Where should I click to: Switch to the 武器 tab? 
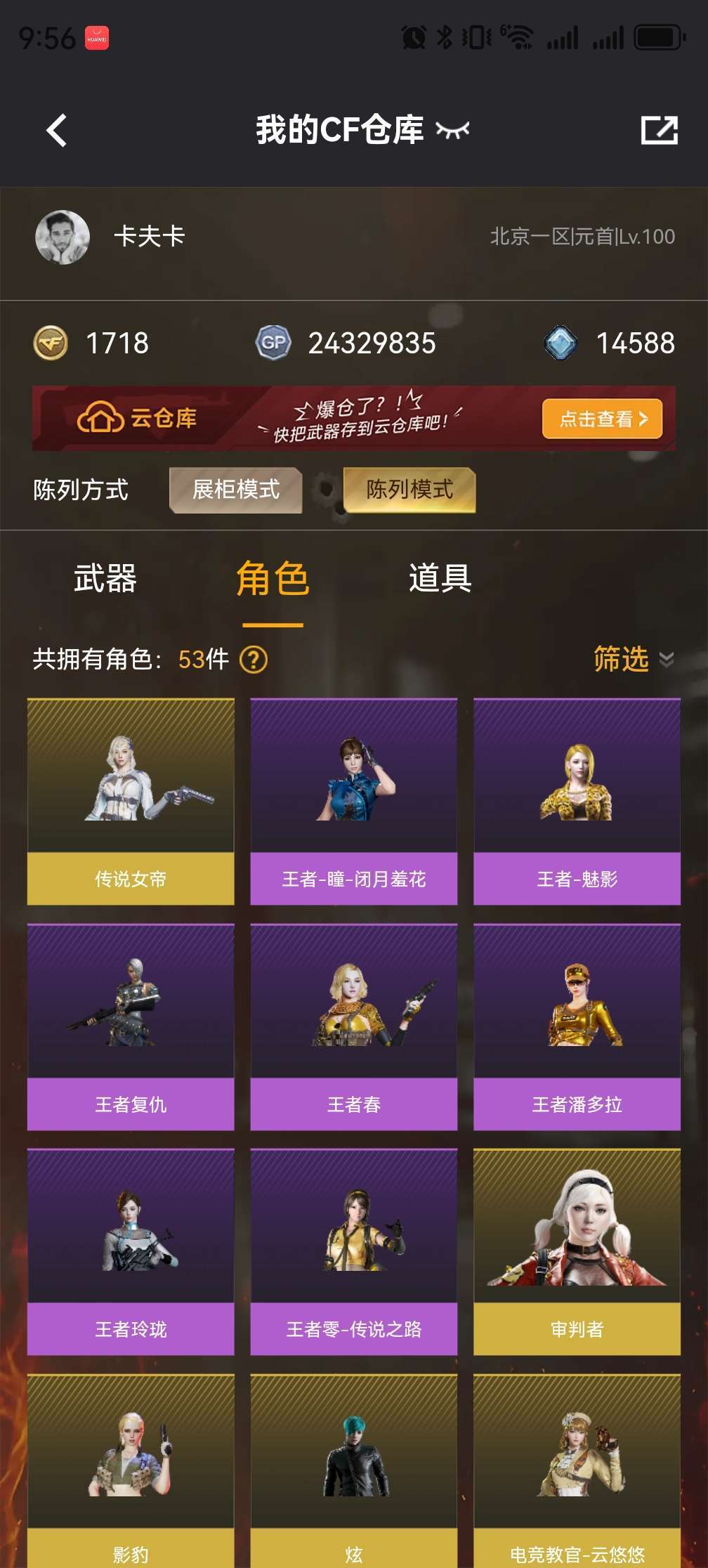tap(105, 579)
